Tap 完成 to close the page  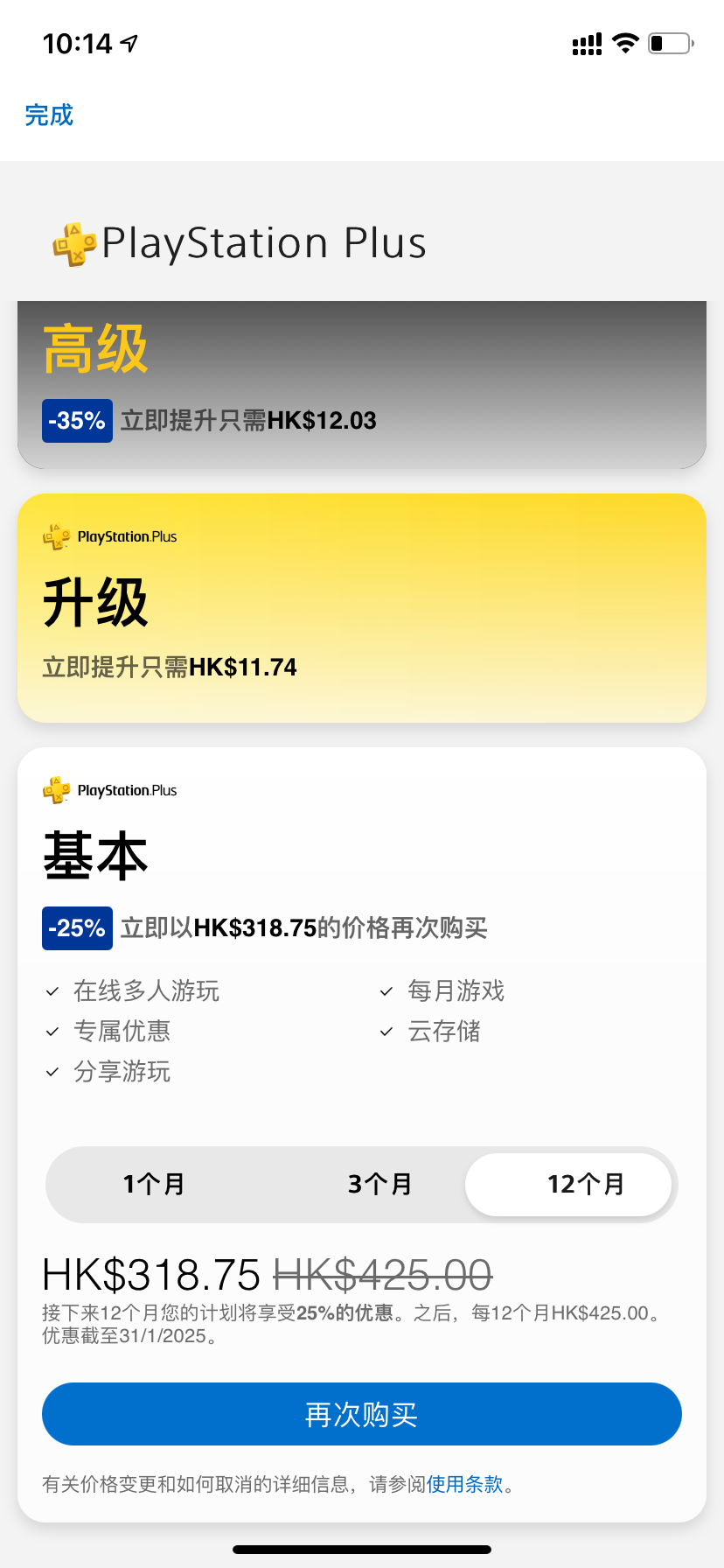point(49,115)
